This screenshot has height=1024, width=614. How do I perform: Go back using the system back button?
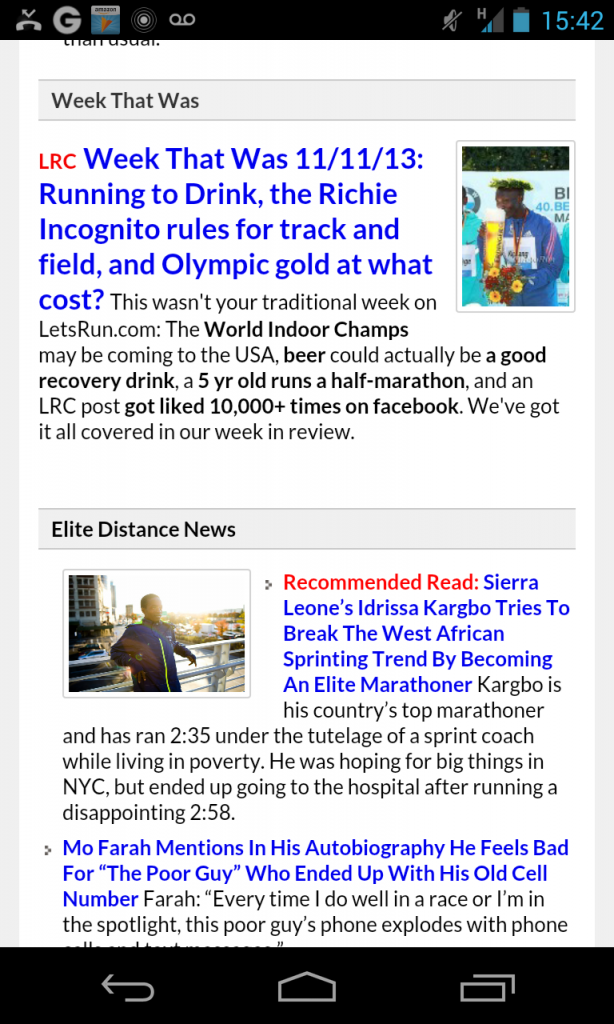pos(128,988)
